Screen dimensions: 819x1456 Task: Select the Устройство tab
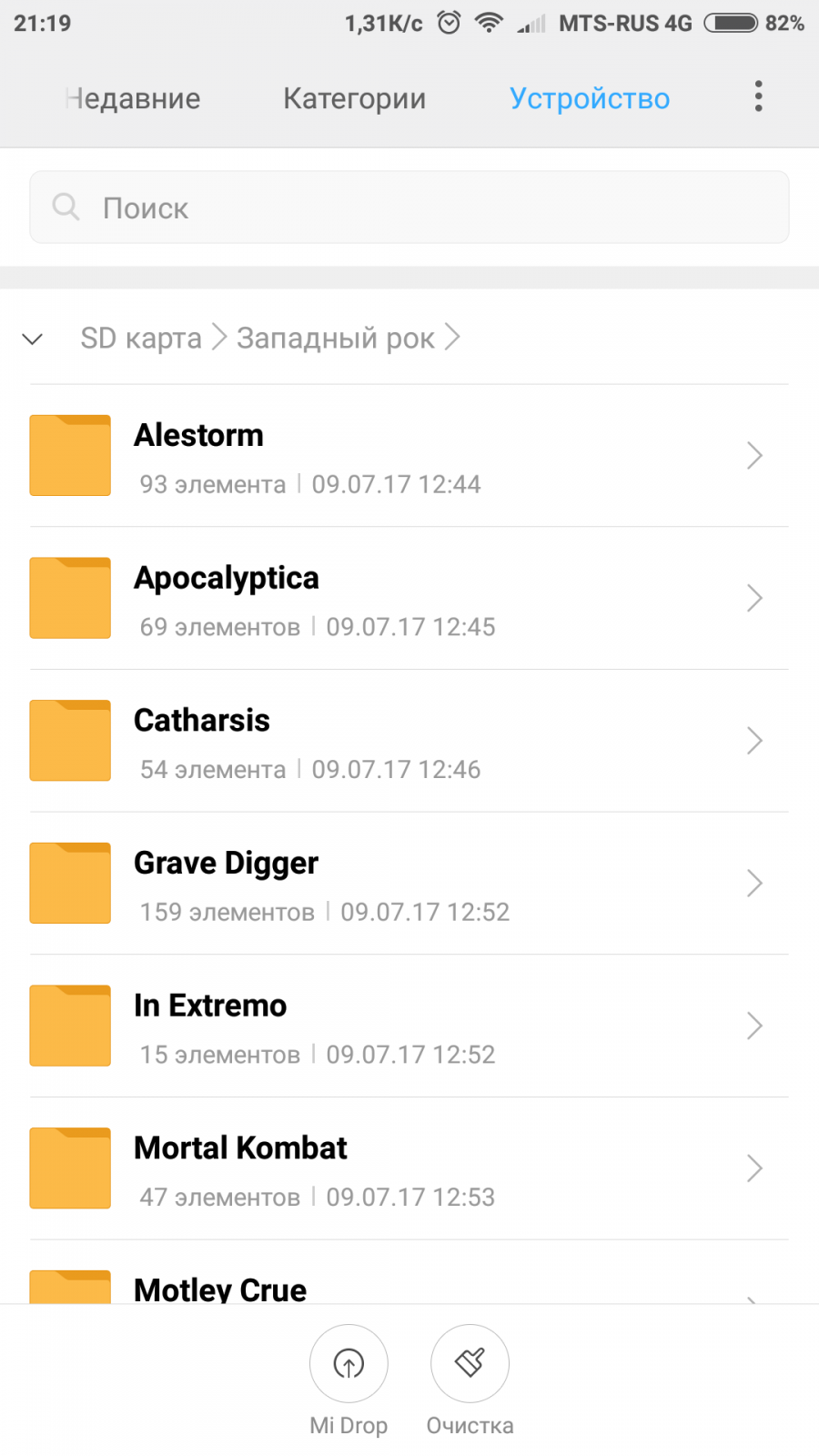pos(590,98)
